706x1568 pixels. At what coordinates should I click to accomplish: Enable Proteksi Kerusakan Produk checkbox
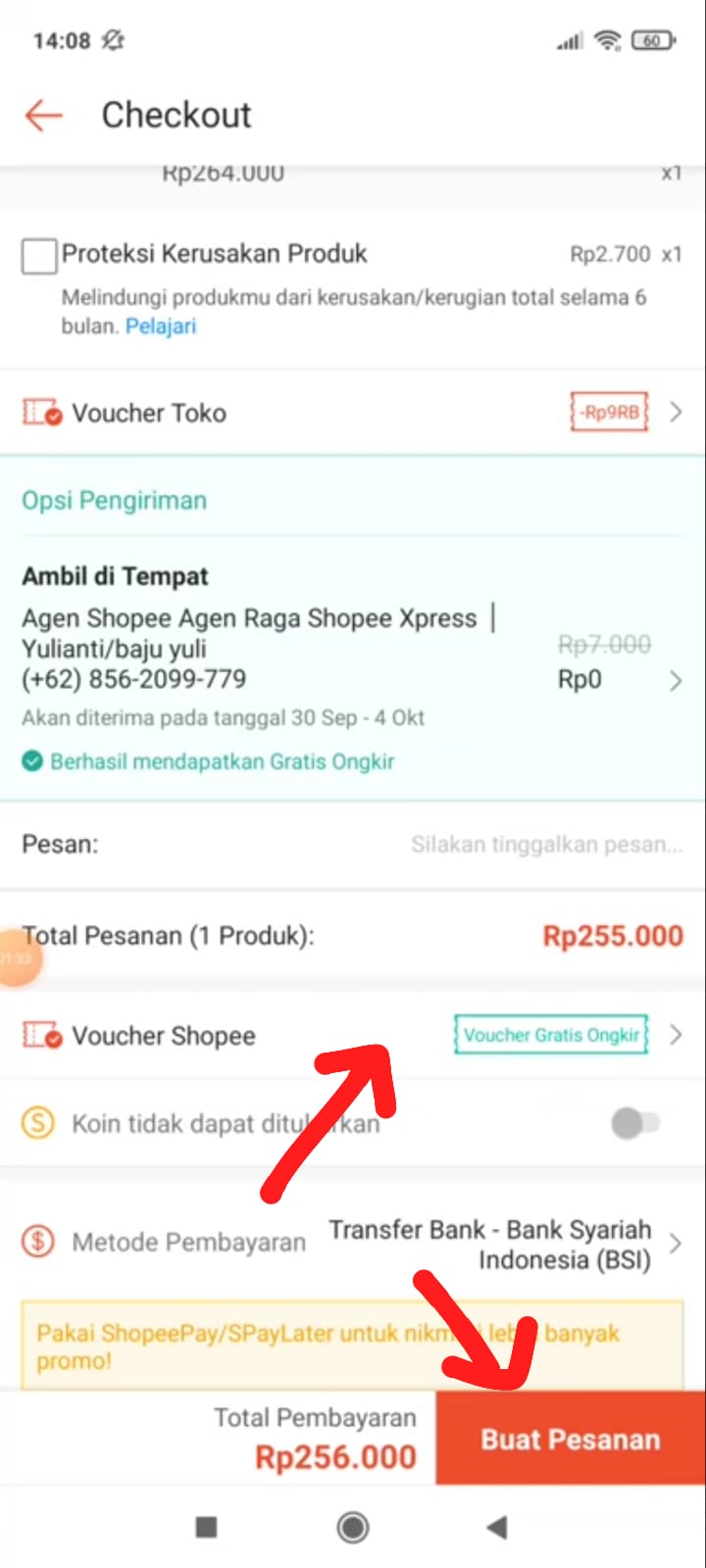(x=38, y=256)
